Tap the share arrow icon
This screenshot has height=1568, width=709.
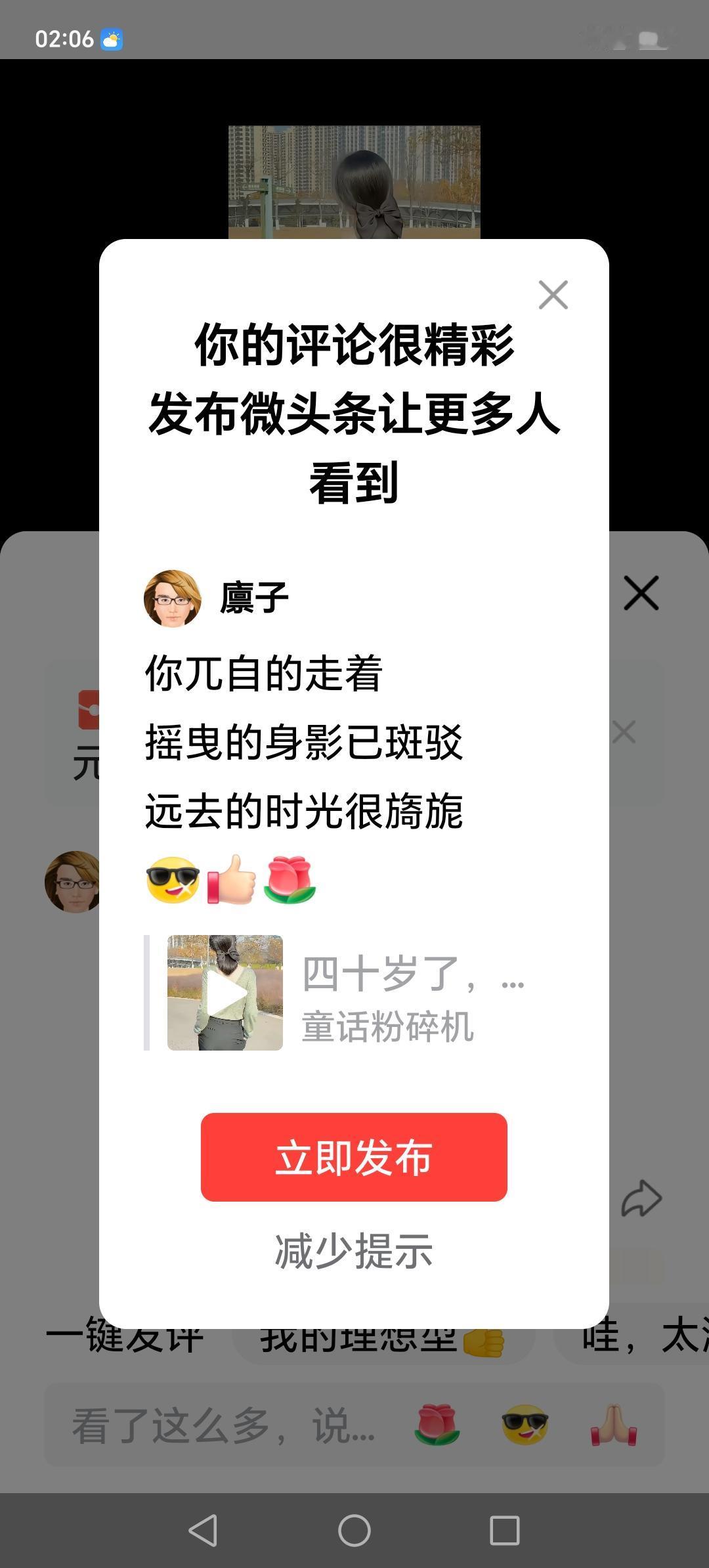[x=643, y=1198]
